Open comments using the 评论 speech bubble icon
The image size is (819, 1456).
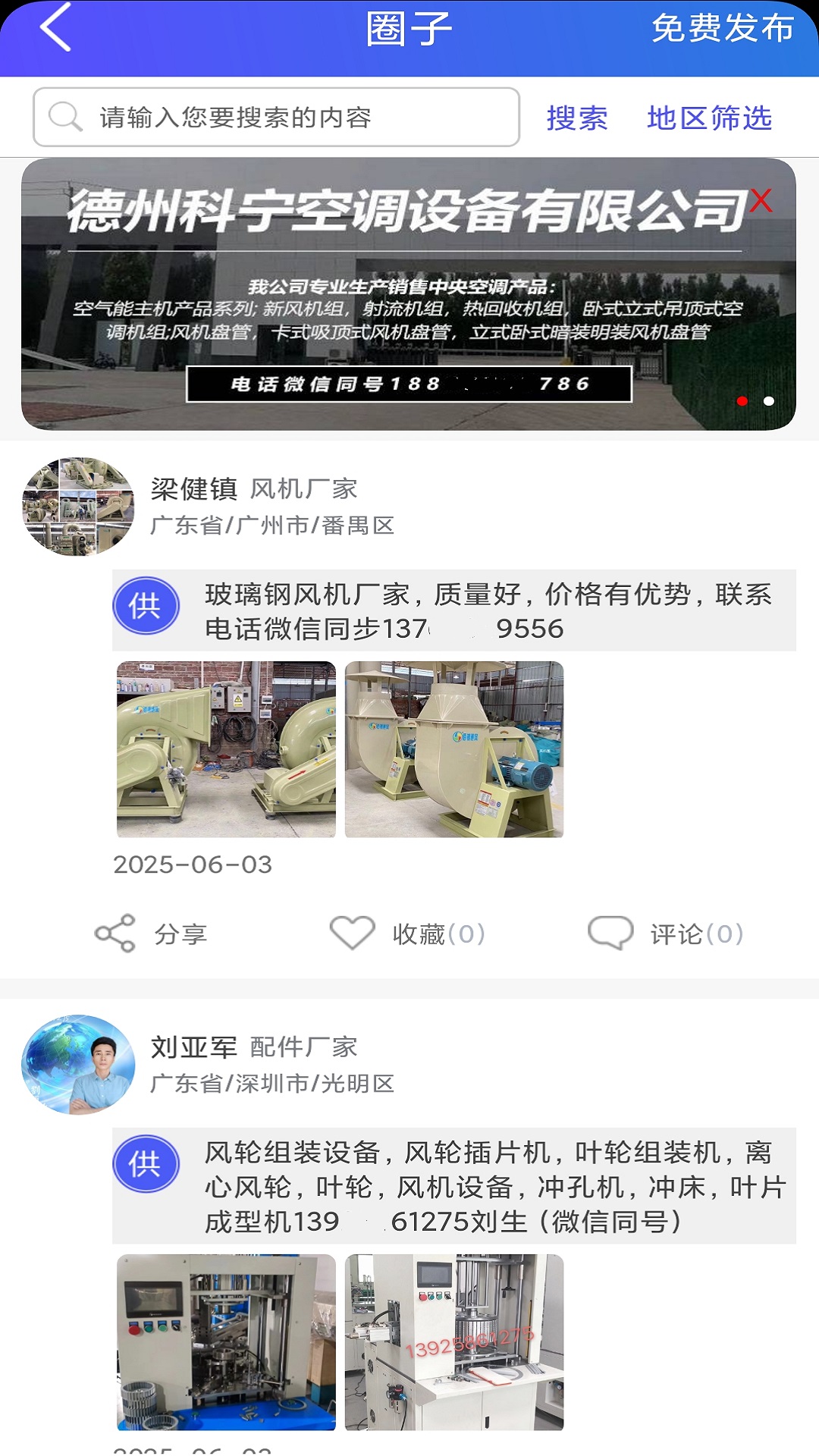pyautogui.click(x=613, y=934)
